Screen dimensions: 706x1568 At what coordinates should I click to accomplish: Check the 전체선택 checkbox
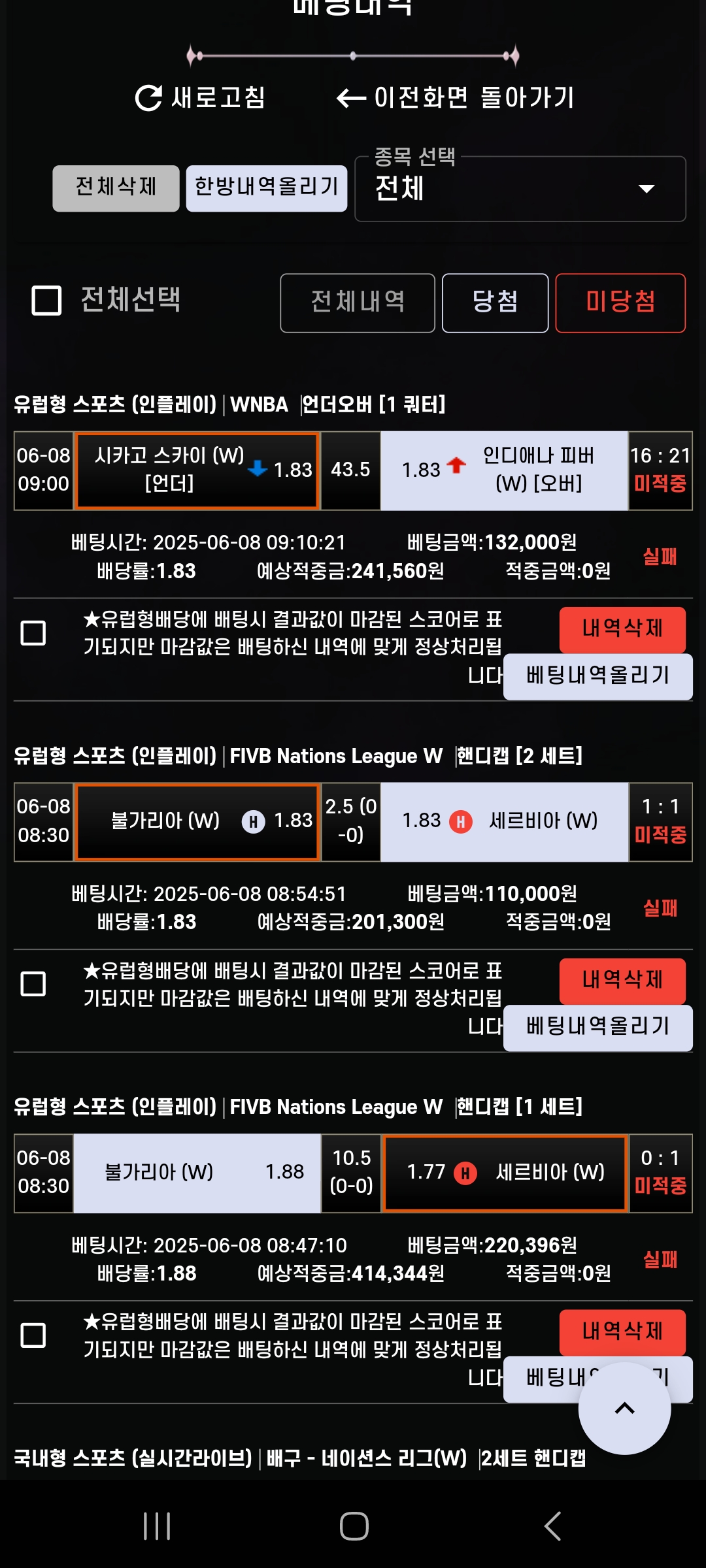(46, 301)
